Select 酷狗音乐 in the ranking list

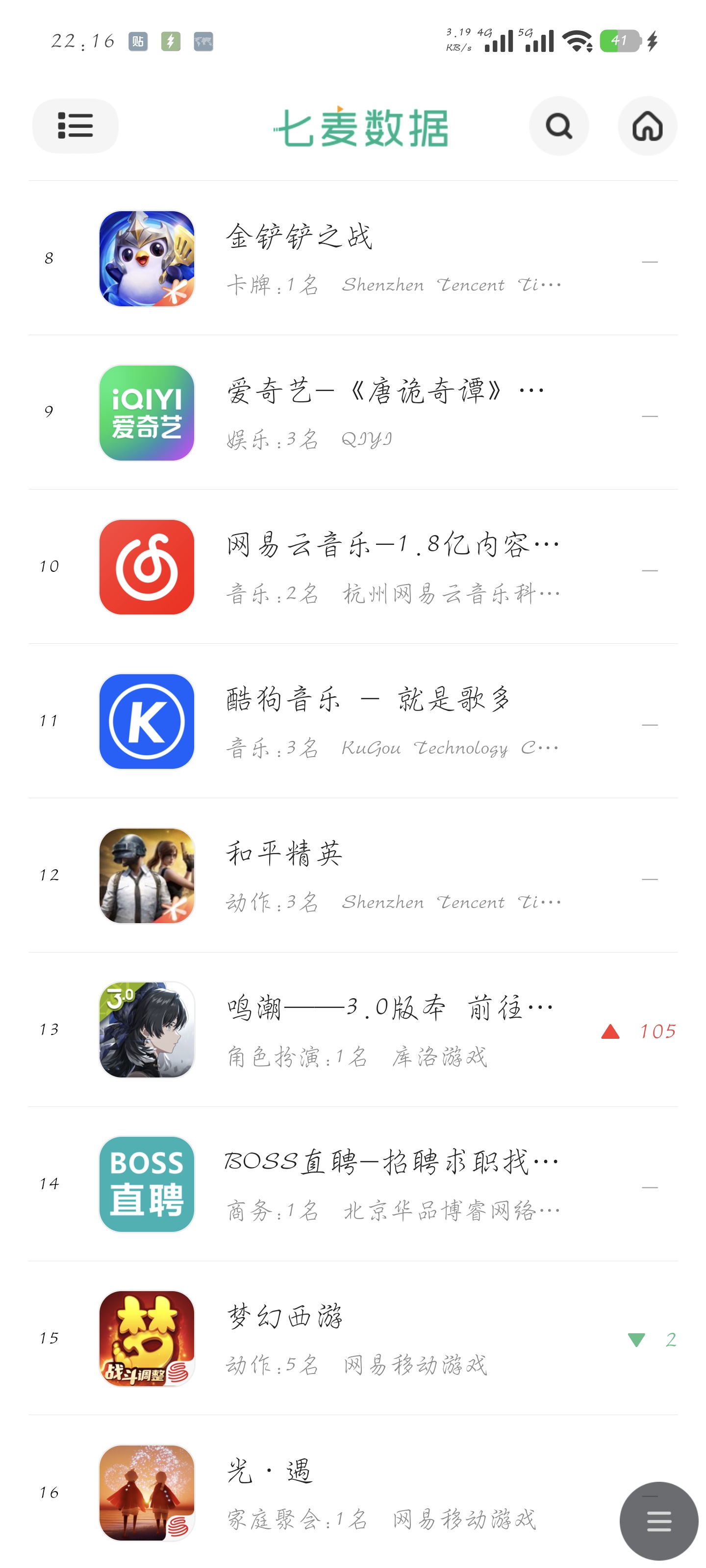(353, 721)
